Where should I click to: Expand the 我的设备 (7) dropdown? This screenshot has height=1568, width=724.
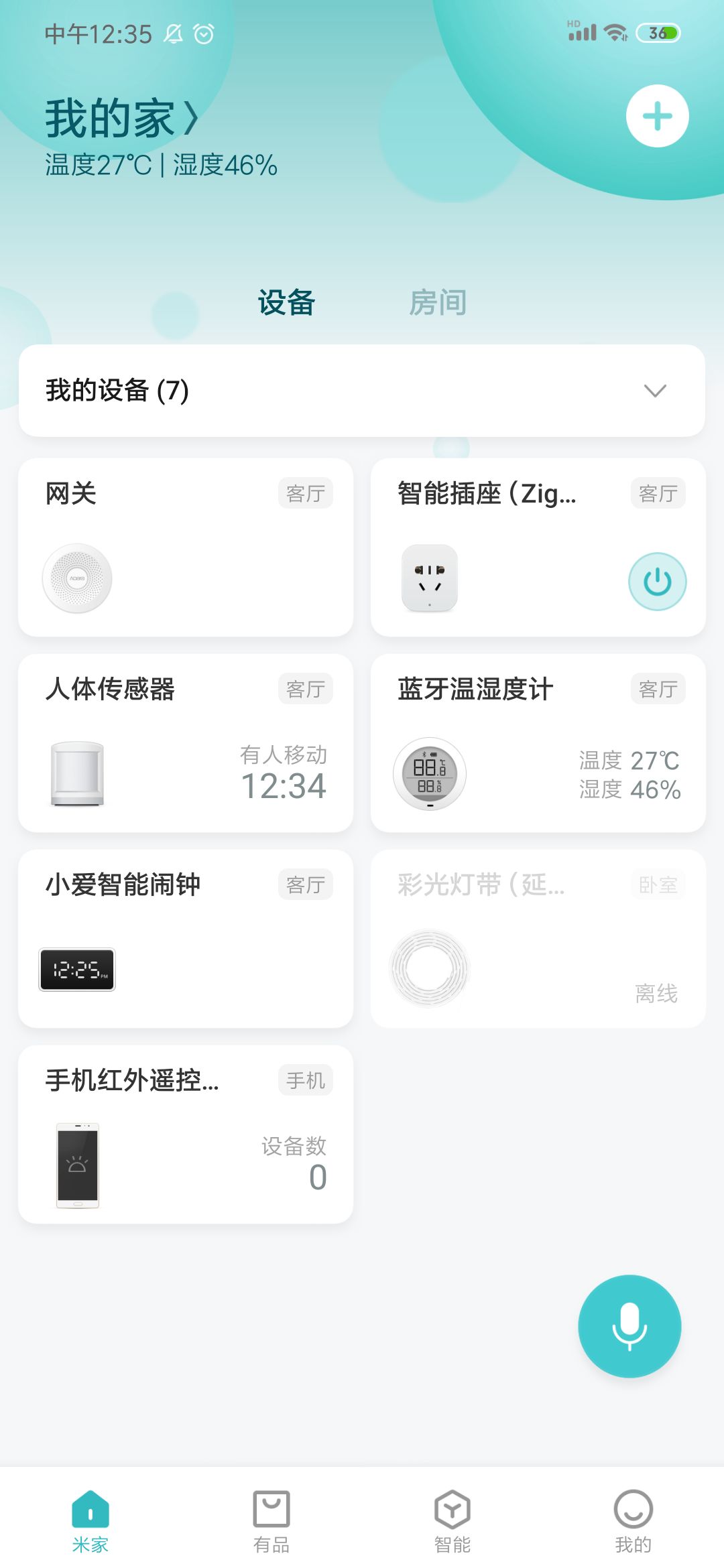(x=654, y=391)
